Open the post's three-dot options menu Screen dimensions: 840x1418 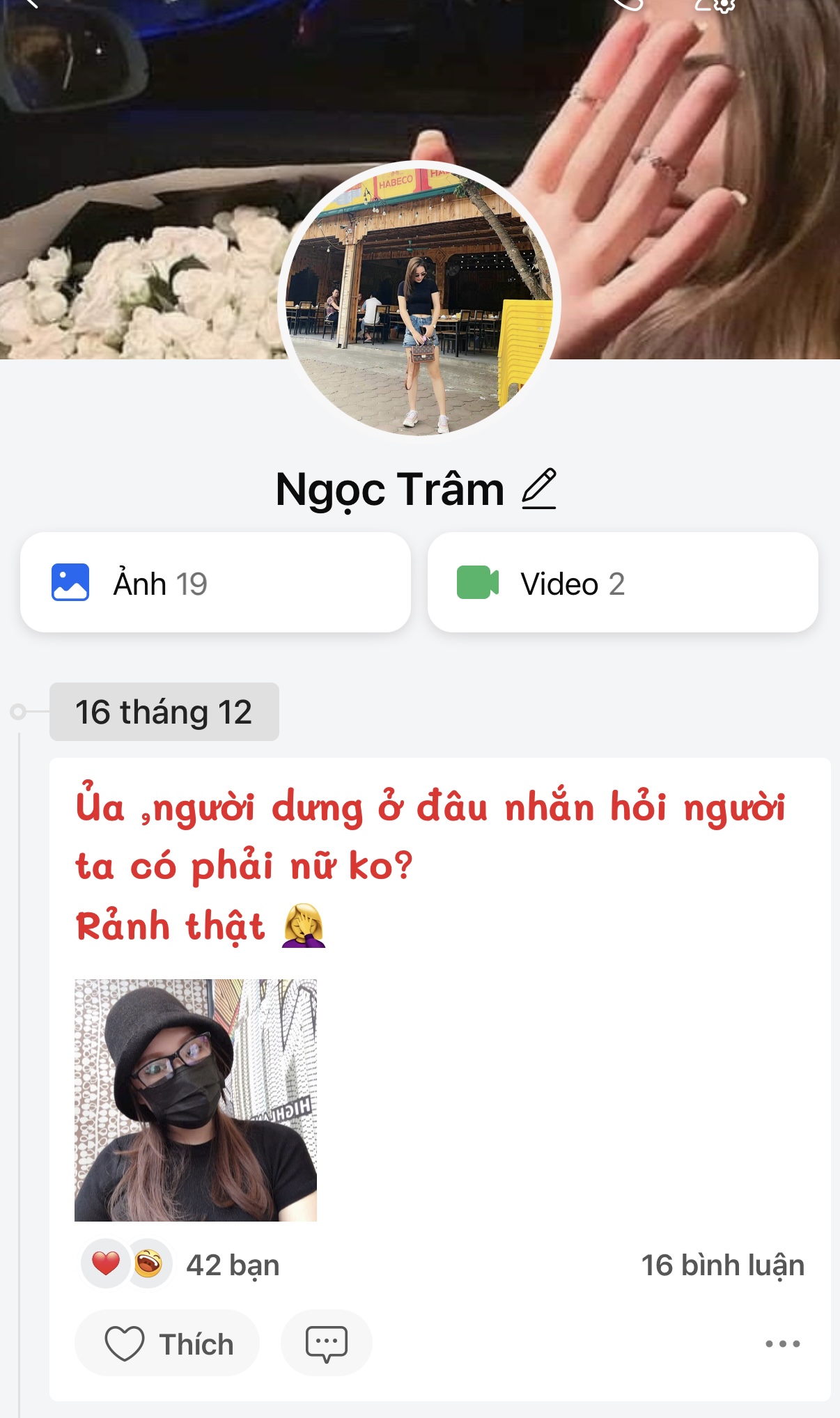[782, 1343]
